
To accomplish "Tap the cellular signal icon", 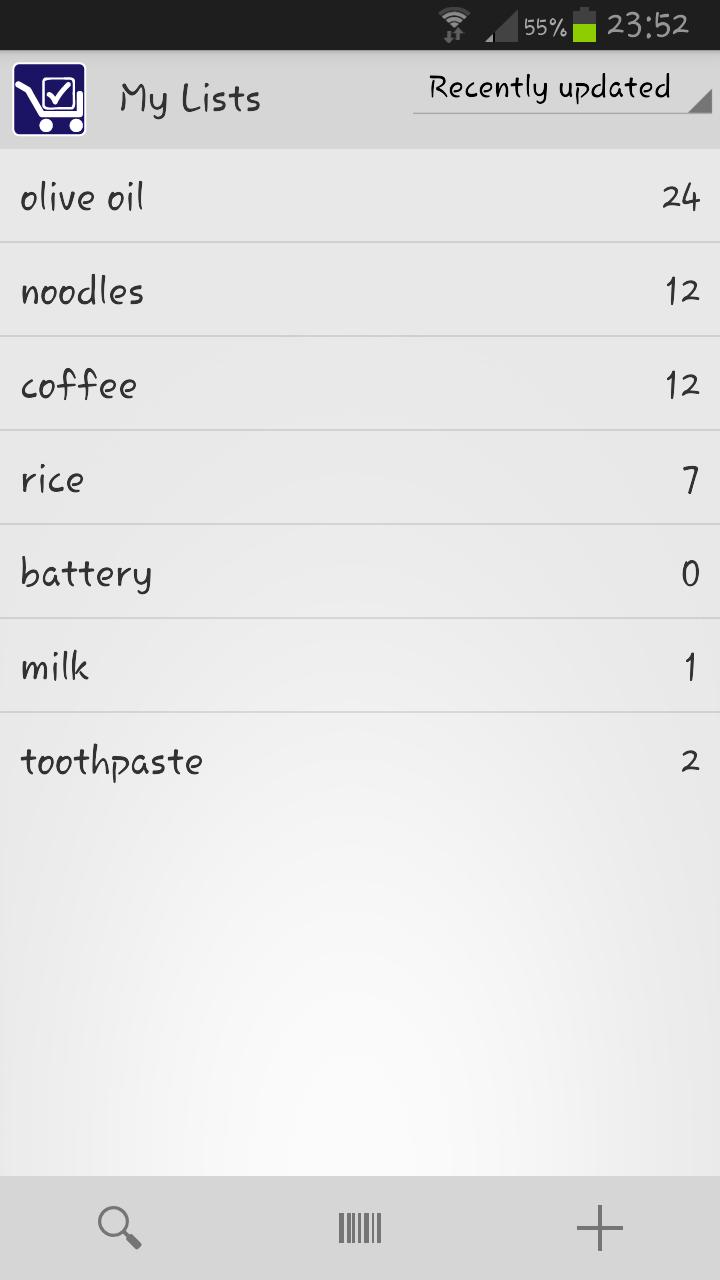I will (x=499, y=27).
